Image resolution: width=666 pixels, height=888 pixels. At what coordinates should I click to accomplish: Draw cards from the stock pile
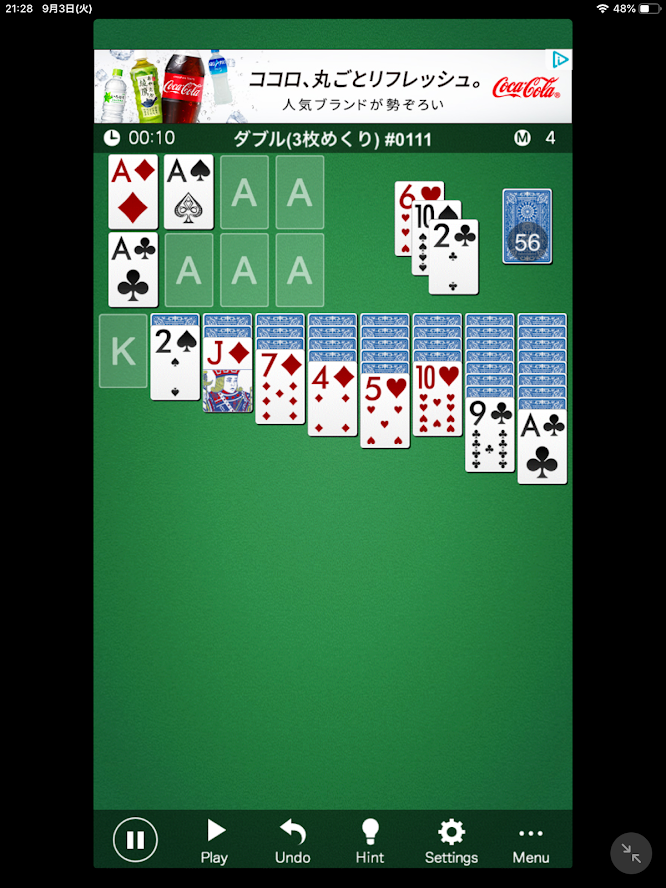coord(527,226)
